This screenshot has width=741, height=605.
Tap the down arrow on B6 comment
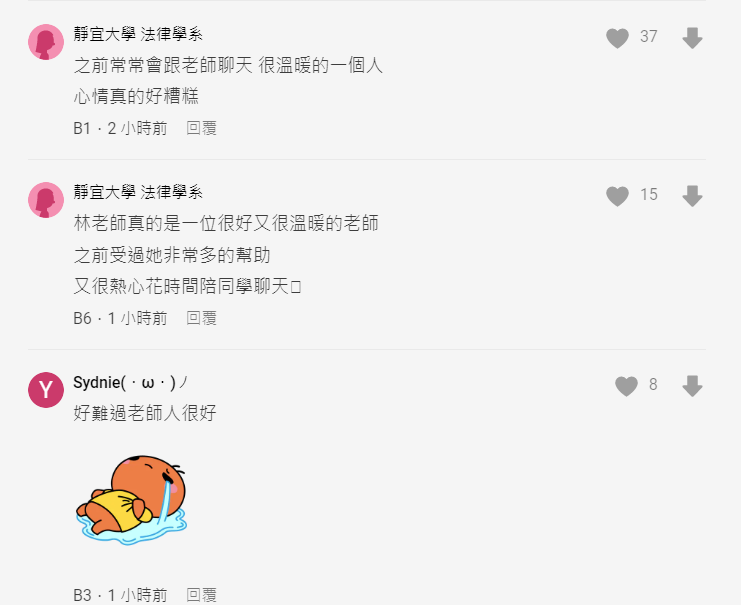692,196
